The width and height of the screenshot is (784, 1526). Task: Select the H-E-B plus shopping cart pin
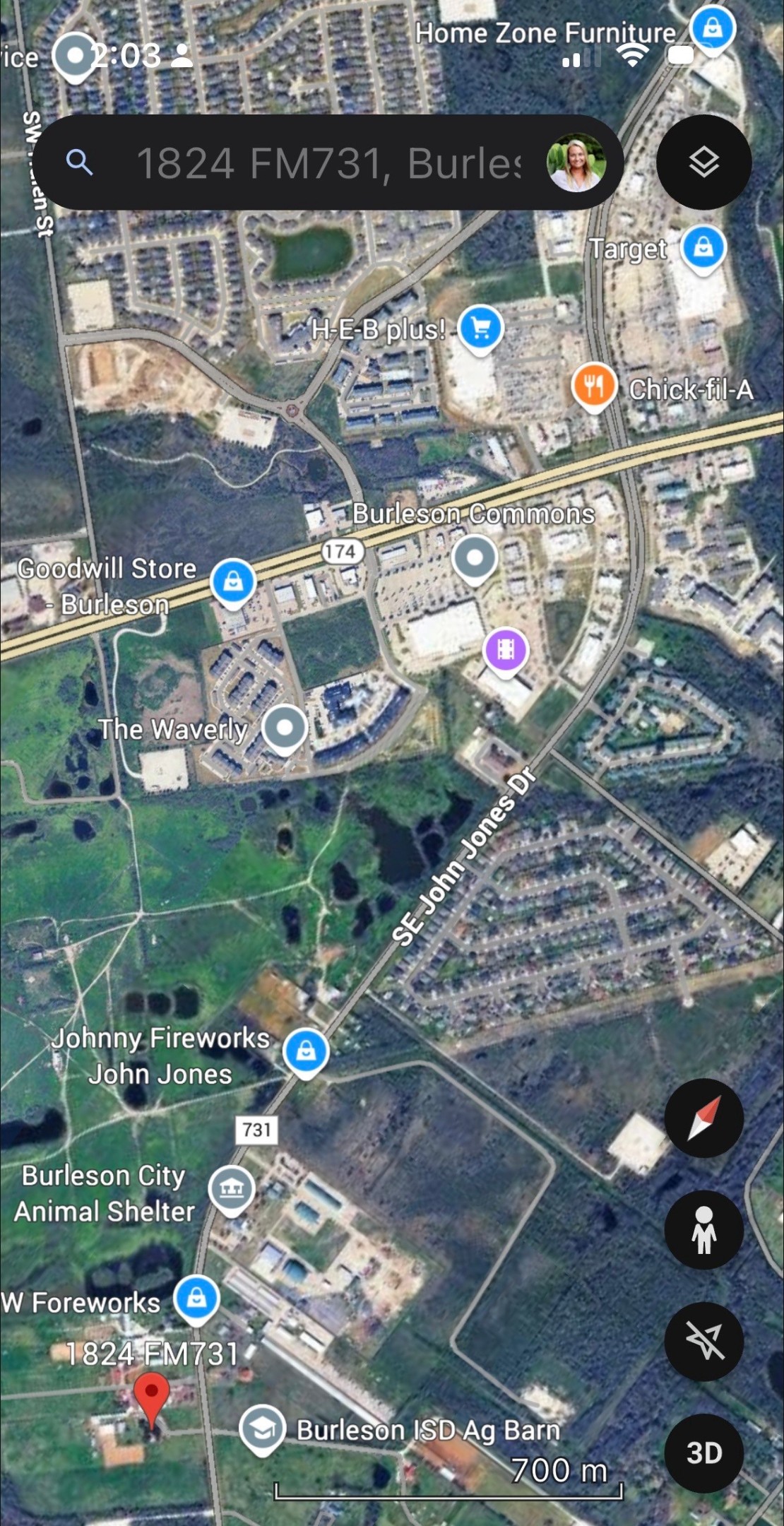479,326
